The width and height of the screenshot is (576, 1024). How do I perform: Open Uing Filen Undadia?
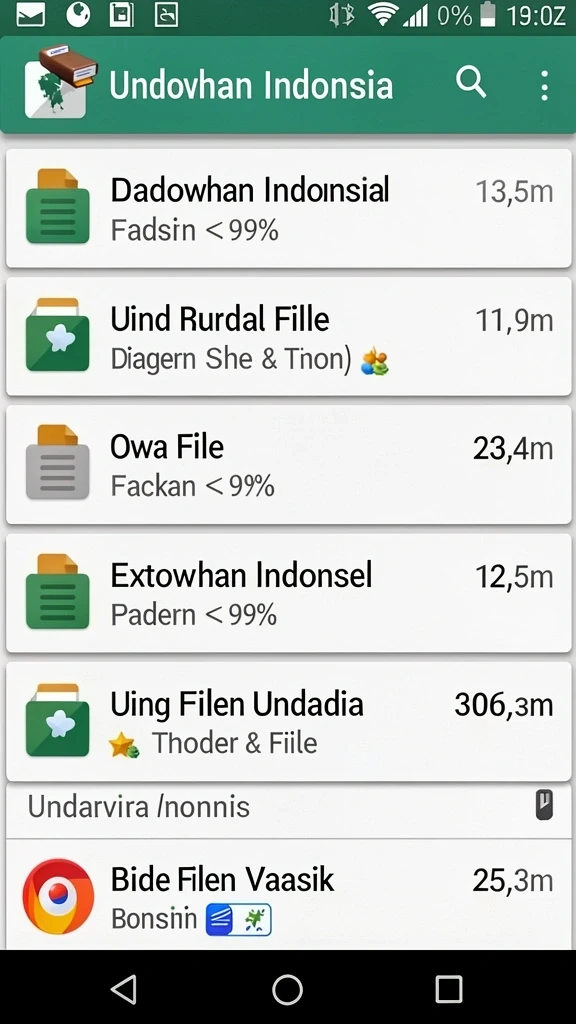(288, 721)
